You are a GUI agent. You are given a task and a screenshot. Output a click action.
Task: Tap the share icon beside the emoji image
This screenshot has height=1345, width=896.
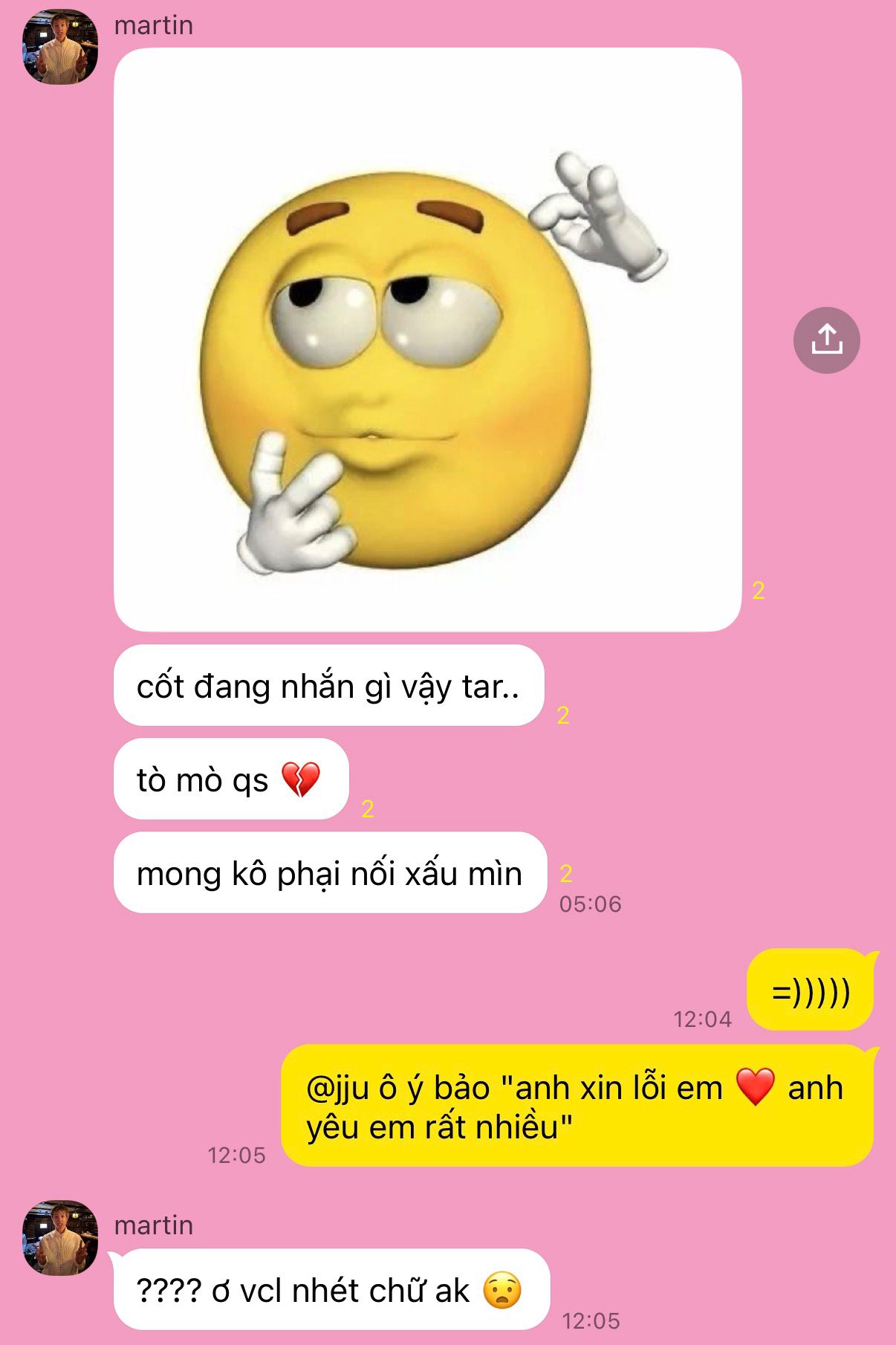click(826, 340)
